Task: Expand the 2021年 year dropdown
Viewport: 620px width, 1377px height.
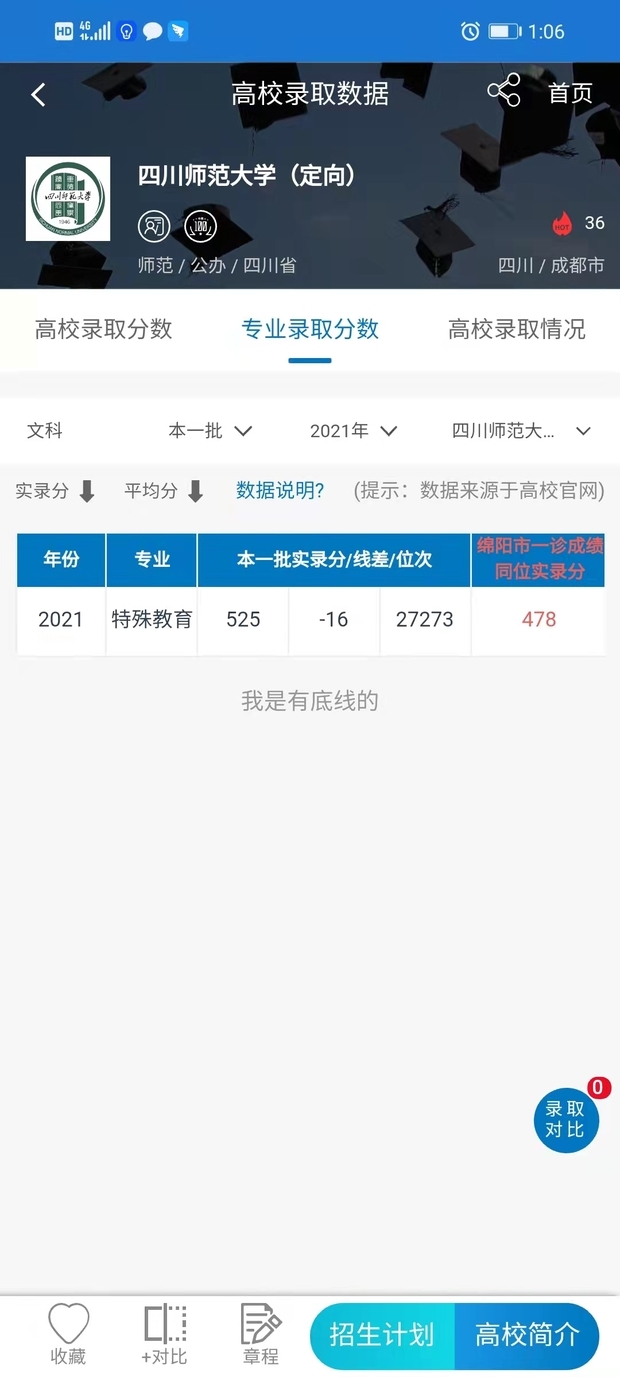Action: (x=354, y=431)
